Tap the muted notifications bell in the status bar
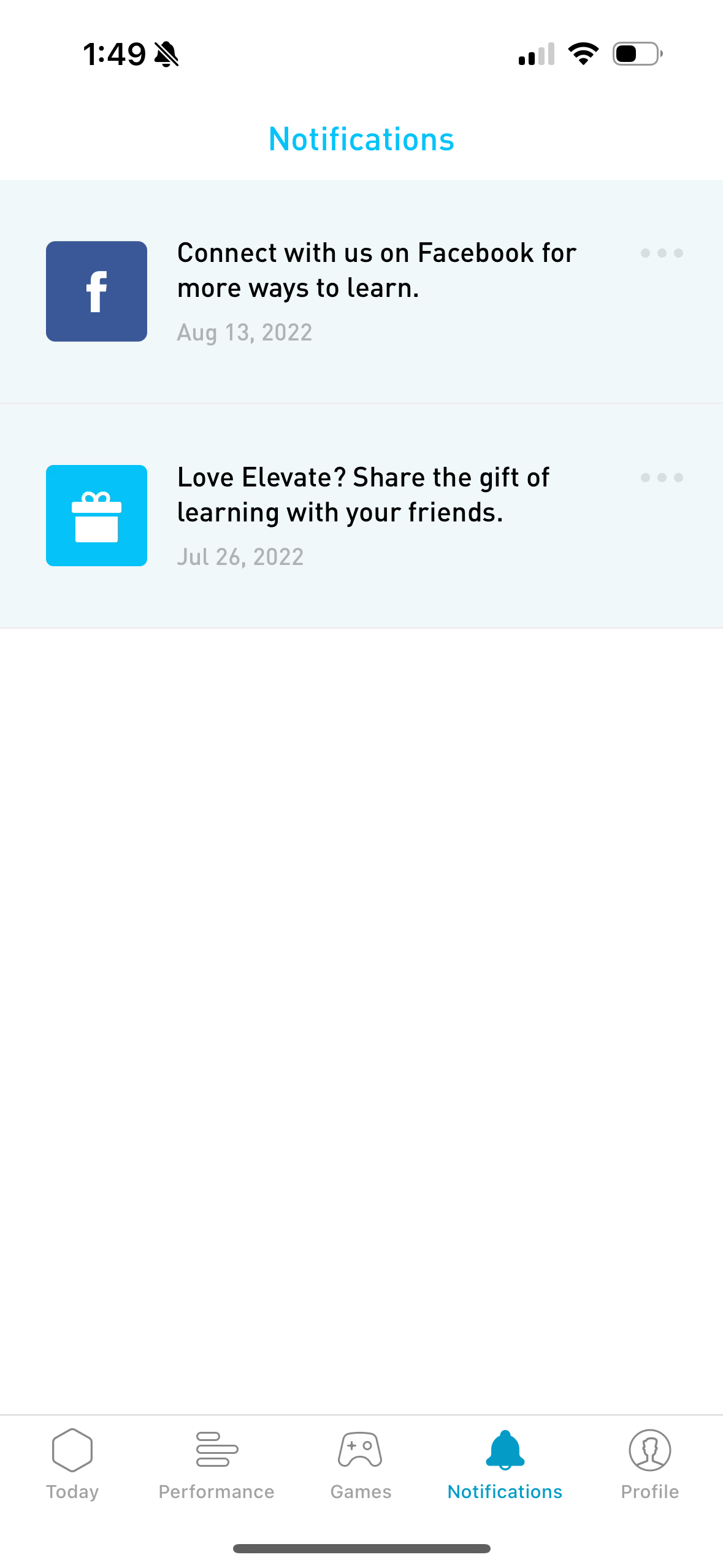723x1568 pixels. [166, 54]
